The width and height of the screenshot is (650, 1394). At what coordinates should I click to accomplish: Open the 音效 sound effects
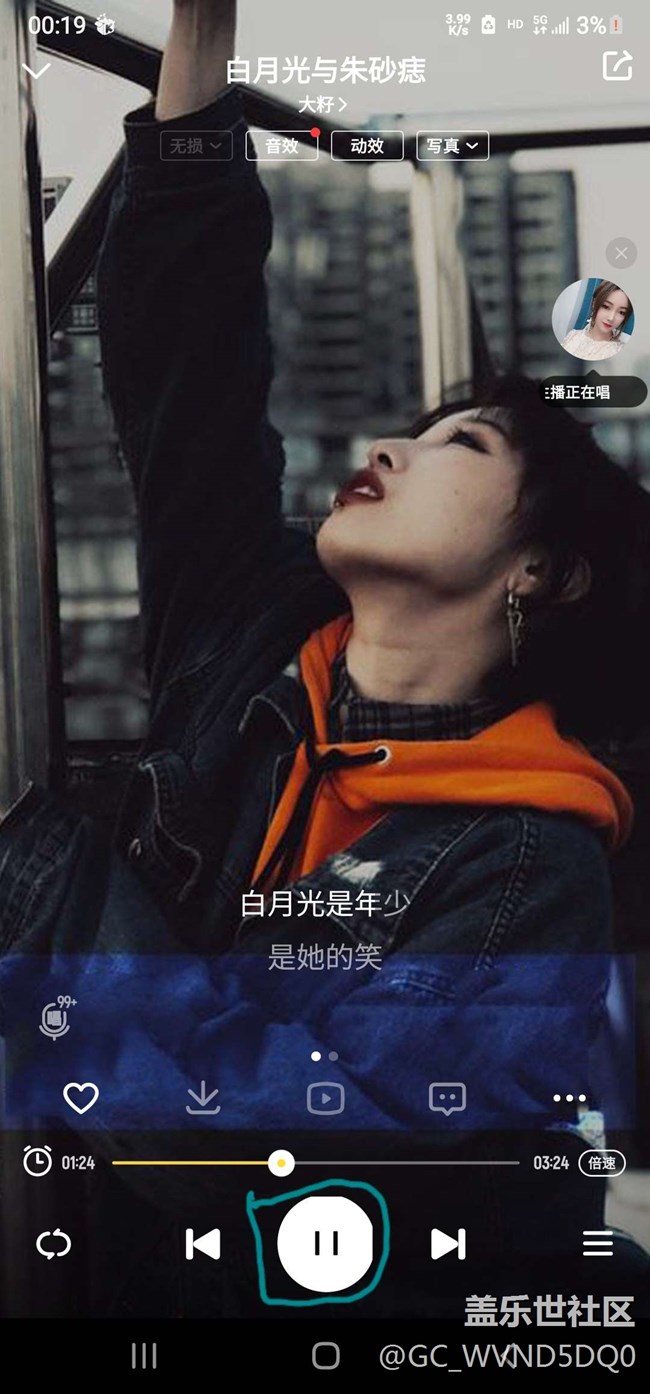coord(282,146)
